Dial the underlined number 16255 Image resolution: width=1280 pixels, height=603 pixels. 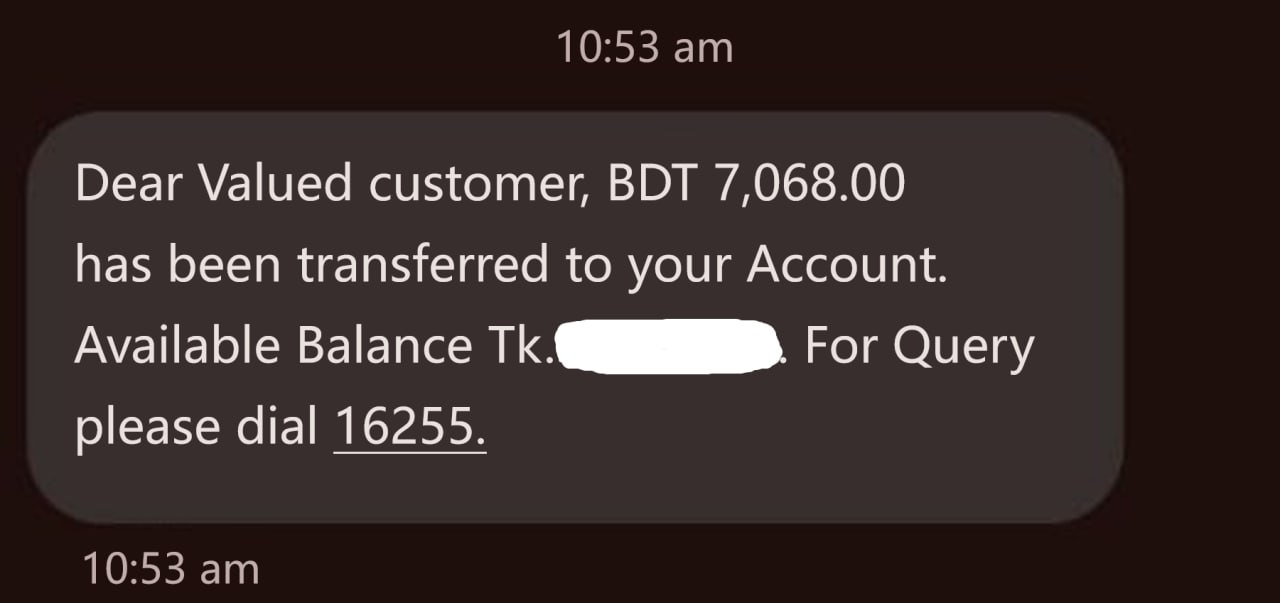[408, 428]
